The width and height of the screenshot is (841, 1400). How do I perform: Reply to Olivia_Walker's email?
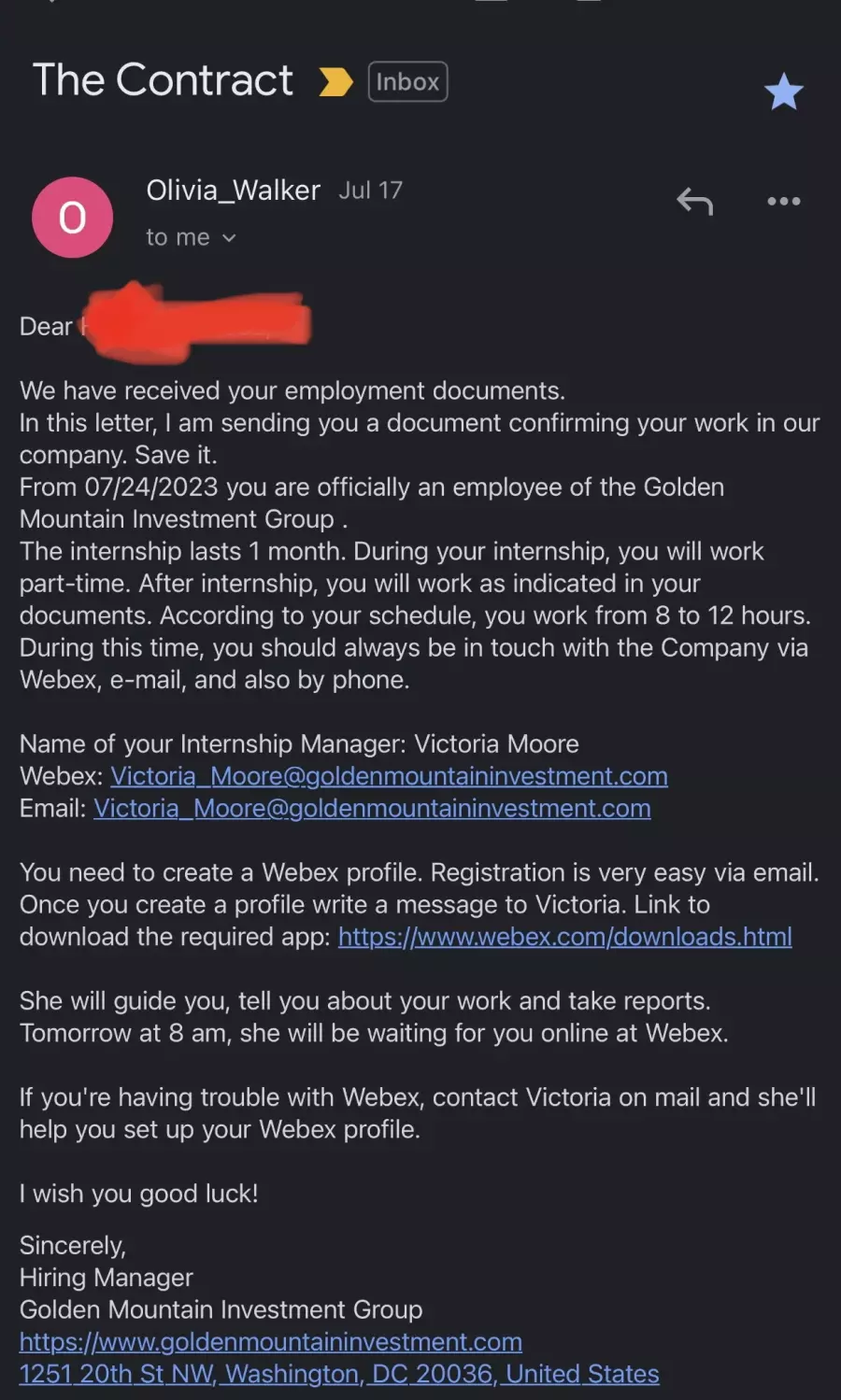(x=694, y=201)
